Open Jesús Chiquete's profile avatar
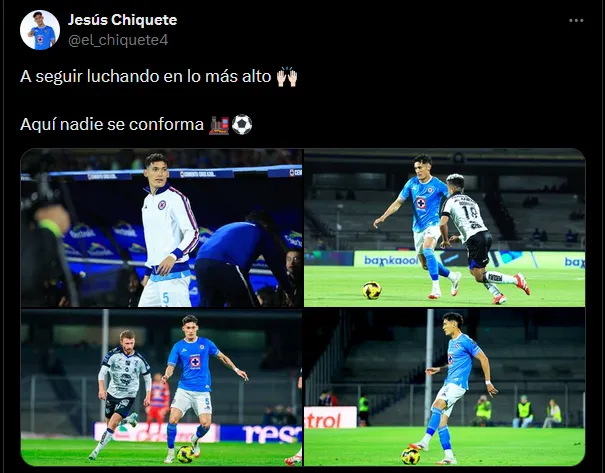This screenshot has height=473, width=605. pos(40,30)
